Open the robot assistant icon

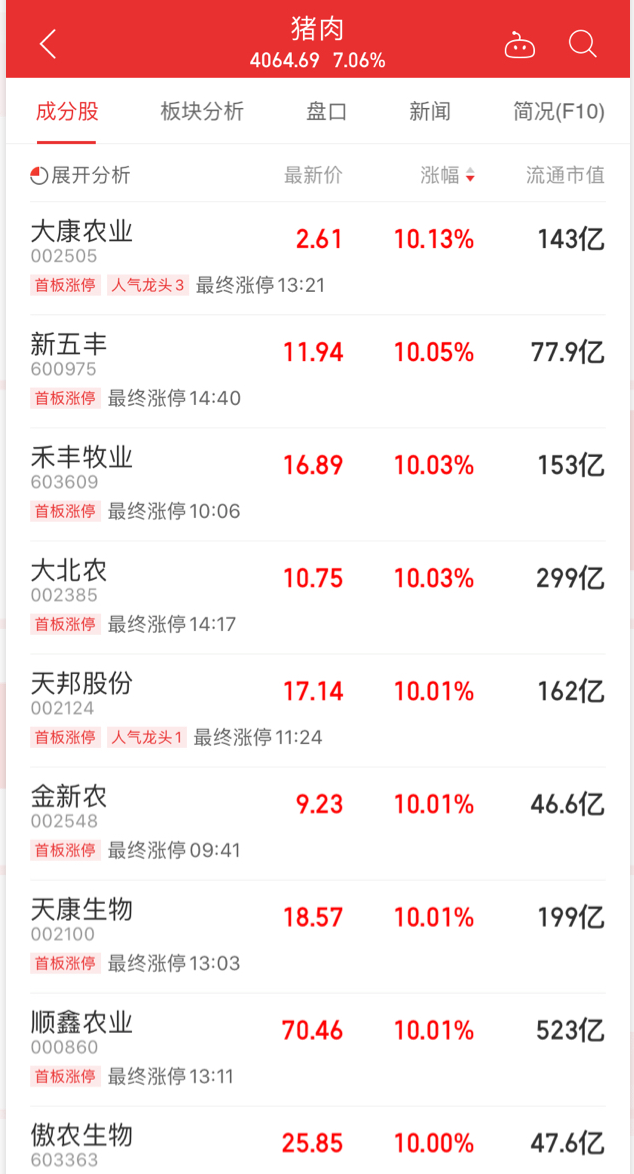point(519,45)
